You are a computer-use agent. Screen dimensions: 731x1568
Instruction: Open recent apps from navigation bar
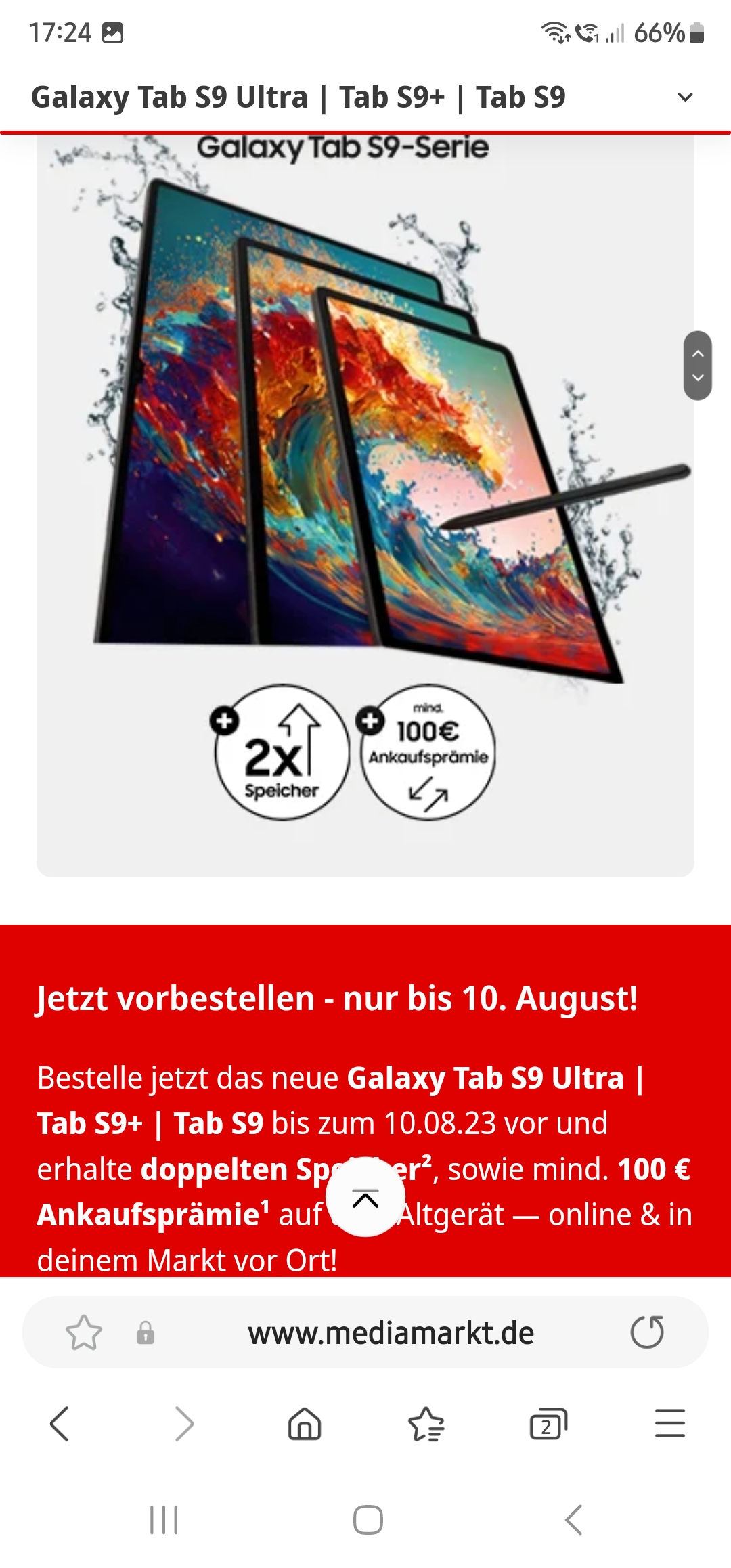pyautogui.click(x=164, y=1520)
